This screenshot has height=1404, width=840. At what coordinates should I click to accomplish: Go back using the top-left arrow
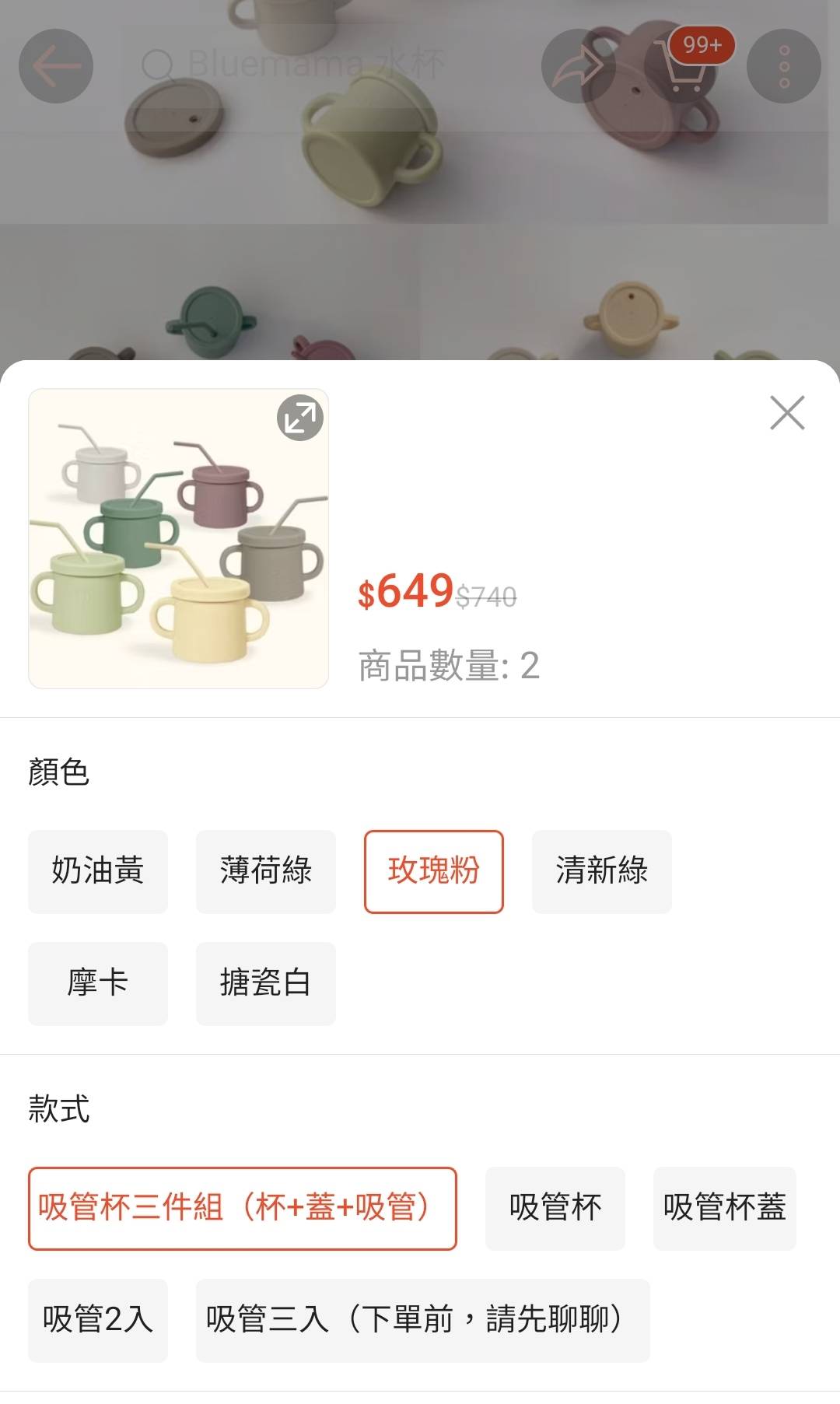[56, 66]
